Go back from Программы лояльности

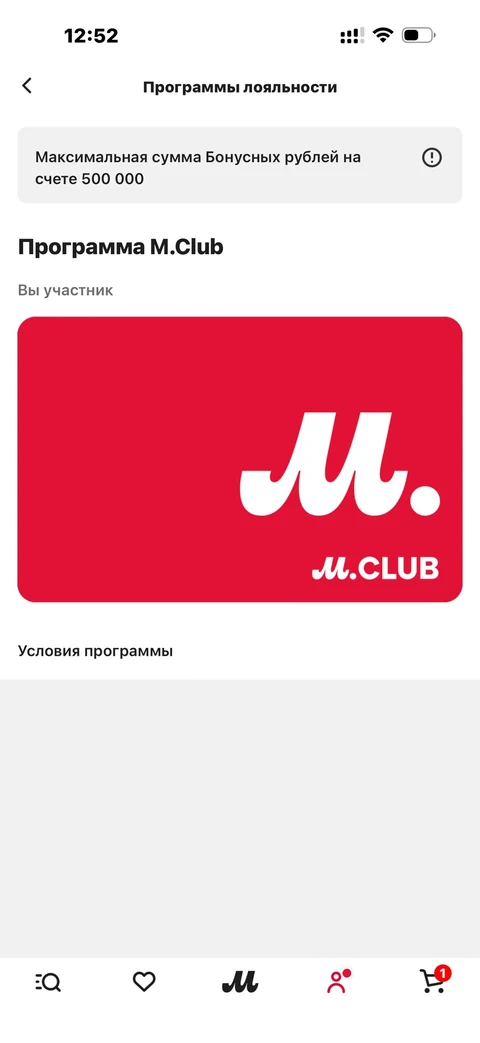(x=27, y=86)
